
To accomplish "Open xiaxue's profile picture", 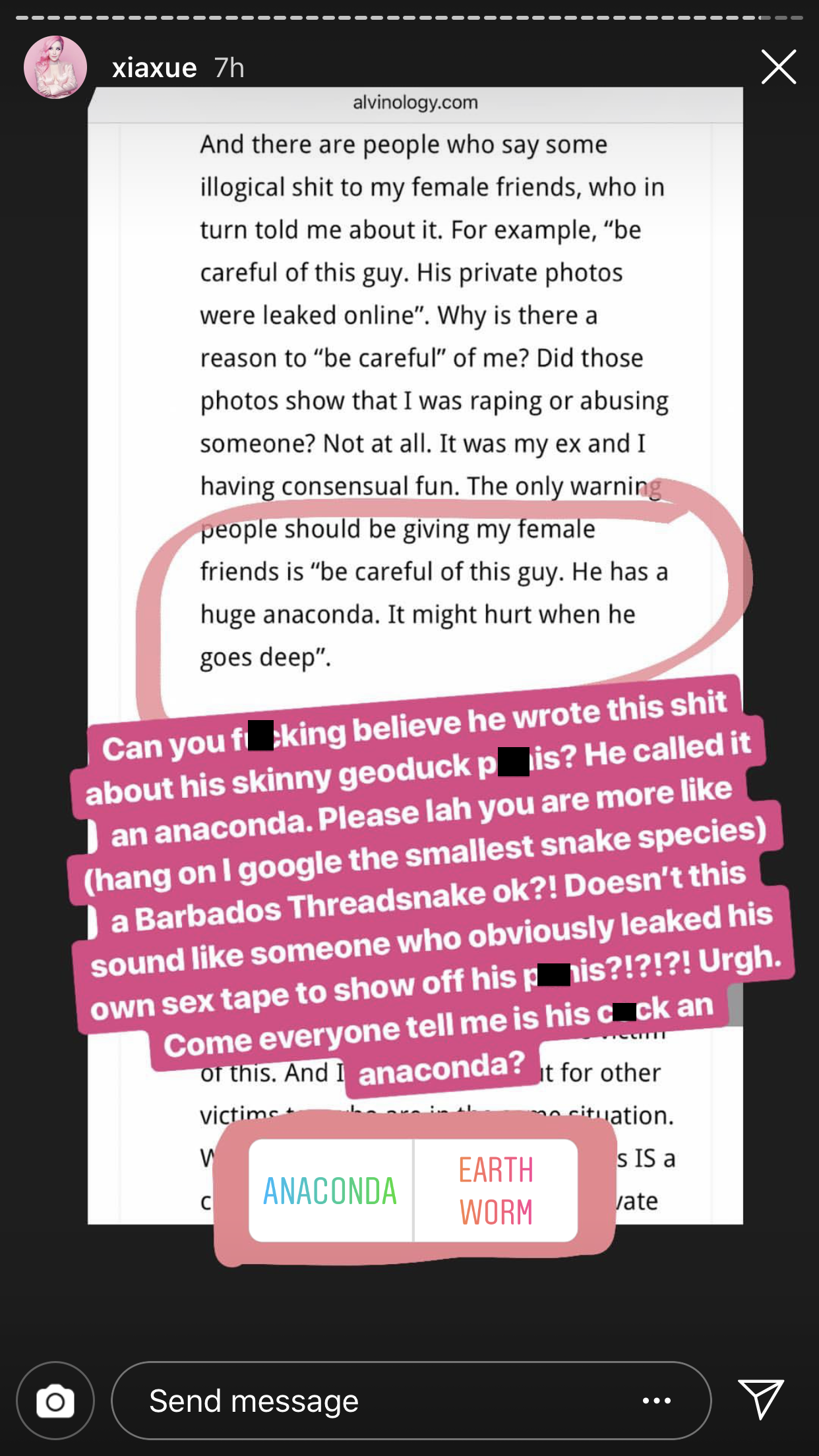I will tap(55, 67).
